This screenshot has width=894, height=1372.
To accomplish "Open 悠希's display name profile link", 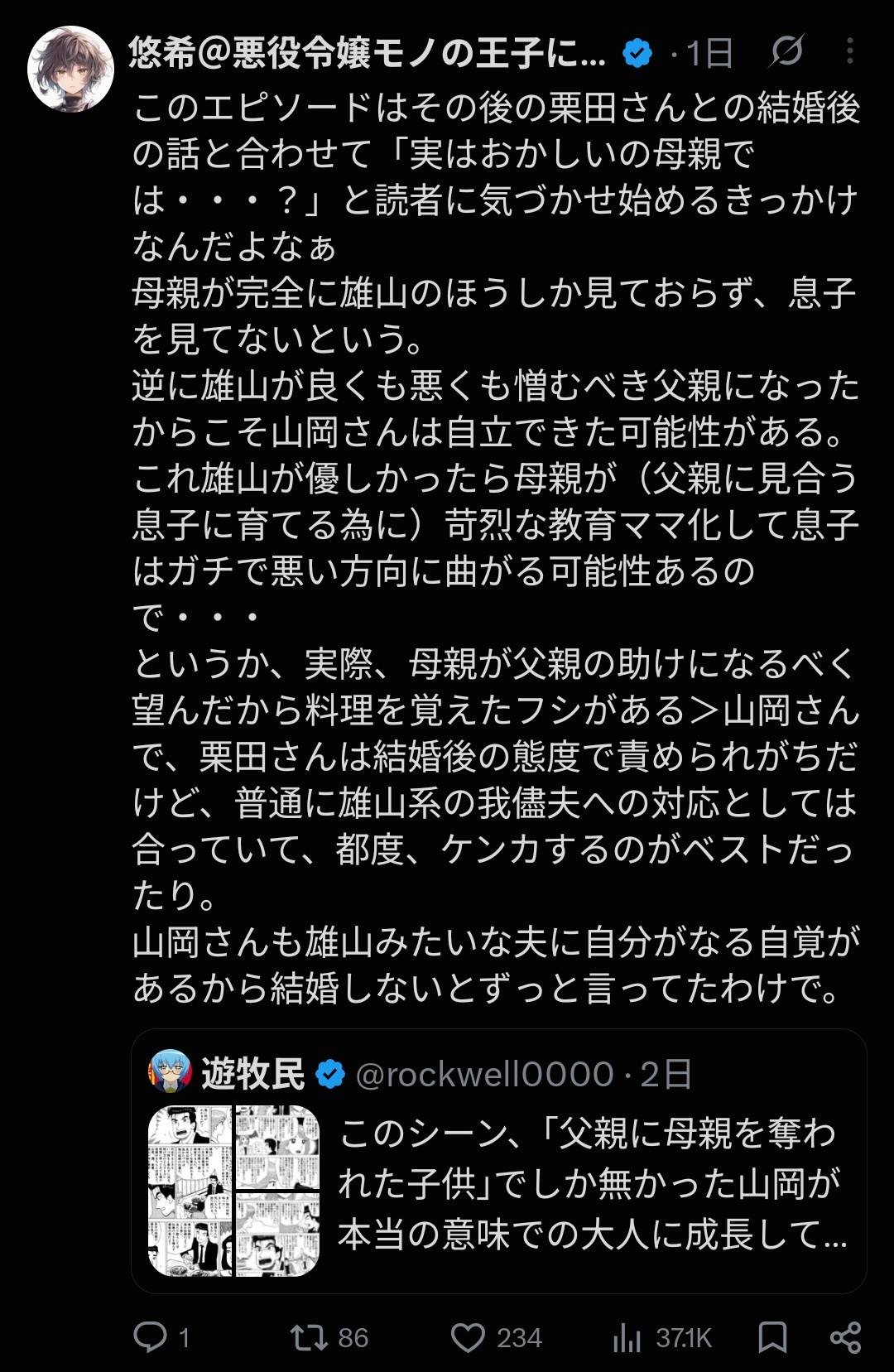I will pos(367,53).
